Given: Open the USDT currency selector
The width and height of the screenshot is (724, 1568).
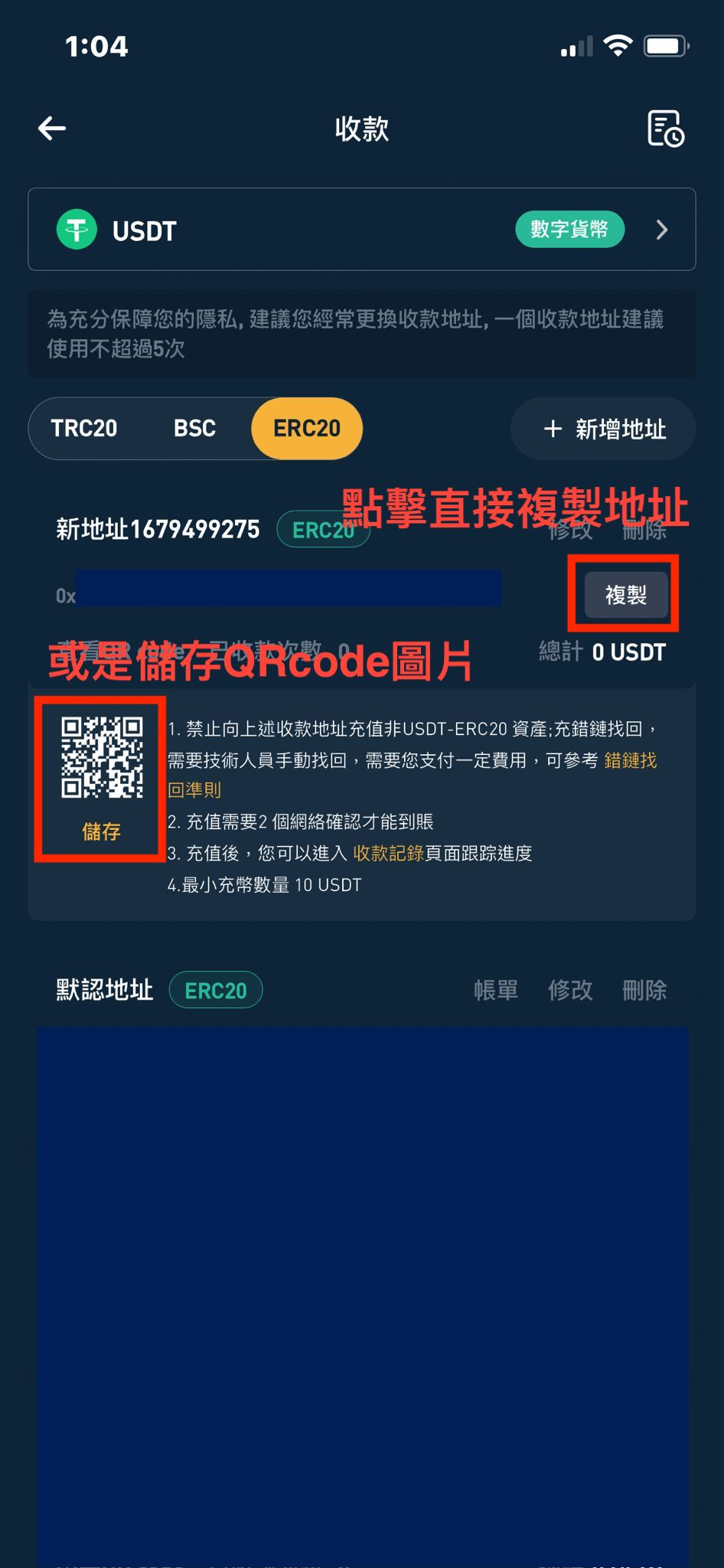Looking at the screenshot, I should 361,230.
